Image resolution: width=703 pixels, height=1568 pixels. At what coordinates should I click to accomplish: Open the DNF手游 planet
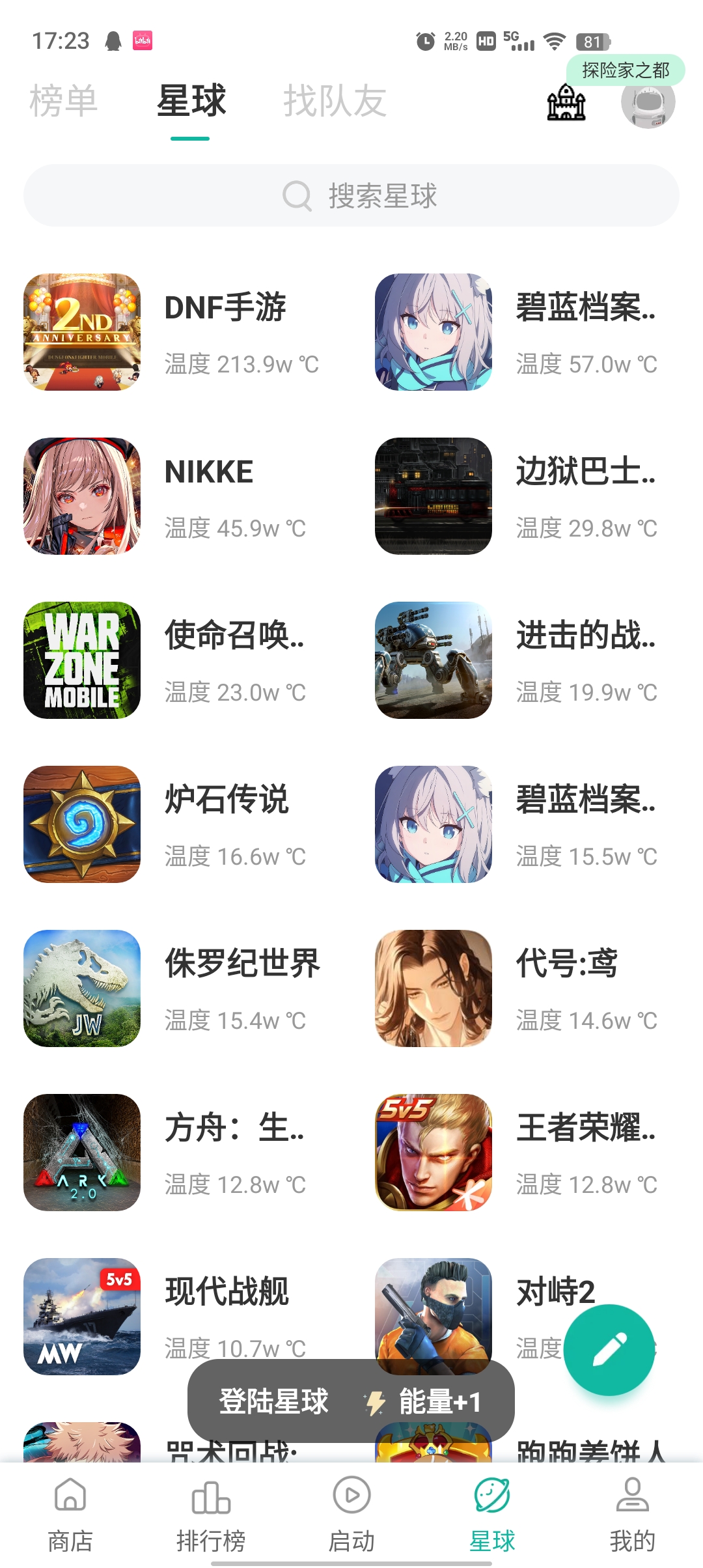tap(82, 332)
